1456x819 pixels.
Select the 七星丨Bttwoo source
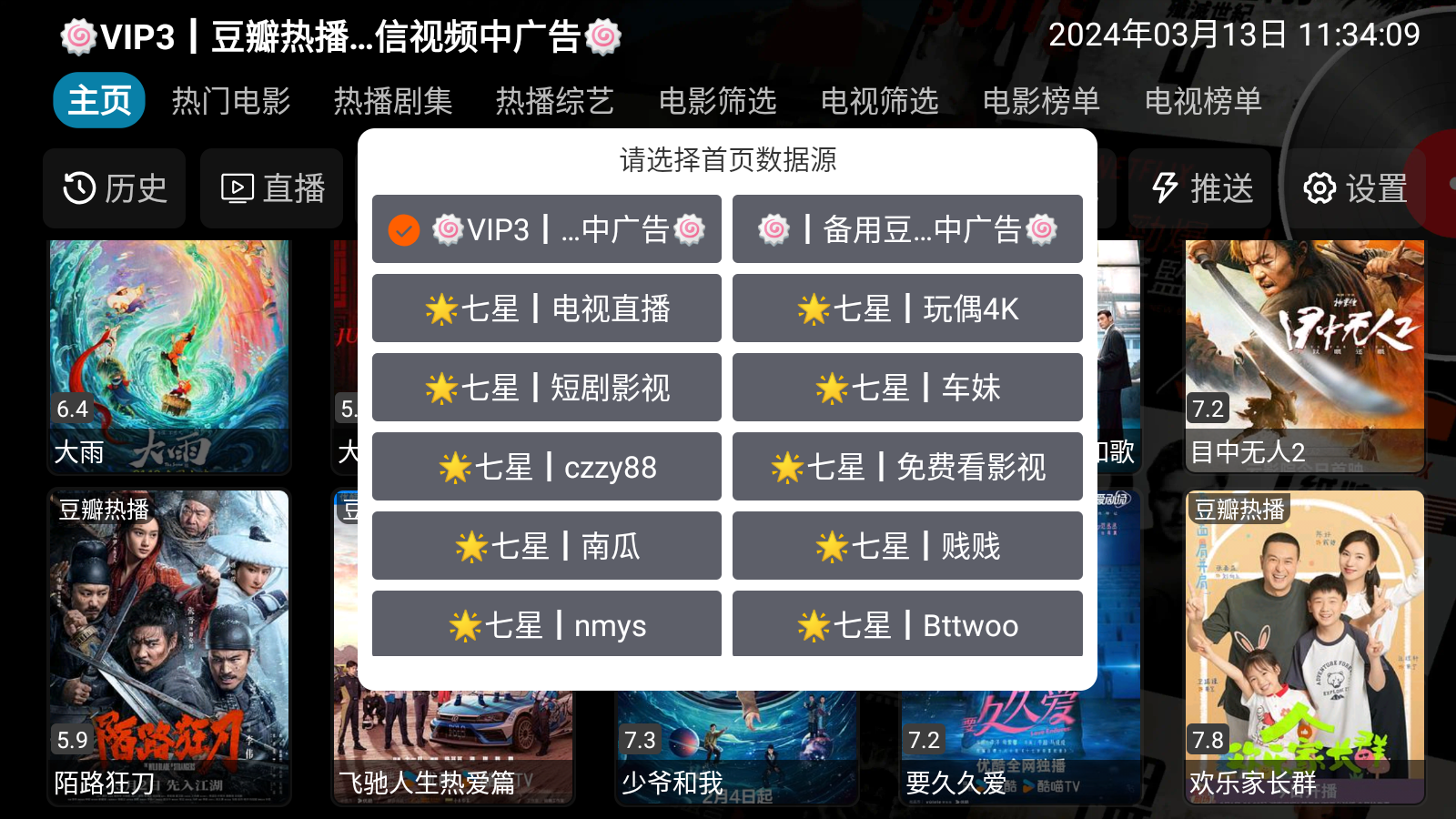(x=907, y=624)
